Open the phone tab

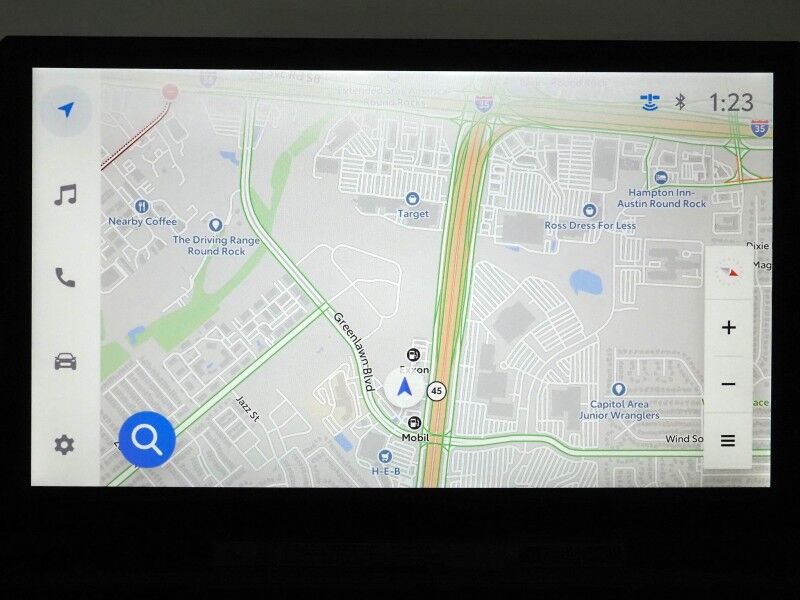[66, 279]
